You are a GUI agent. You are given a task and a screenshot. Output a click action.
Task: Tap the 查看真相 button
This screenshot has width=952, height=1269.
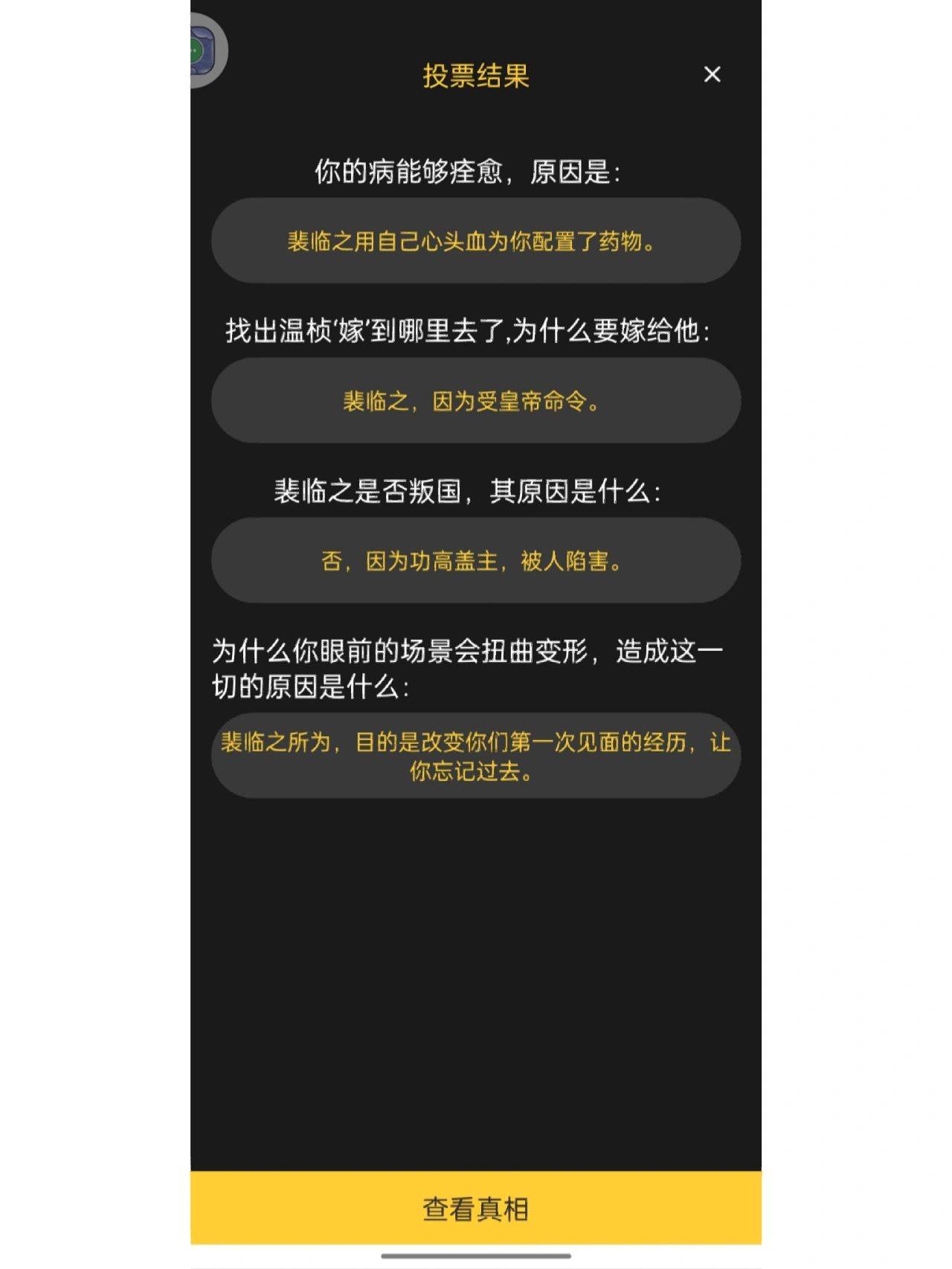476,1208
